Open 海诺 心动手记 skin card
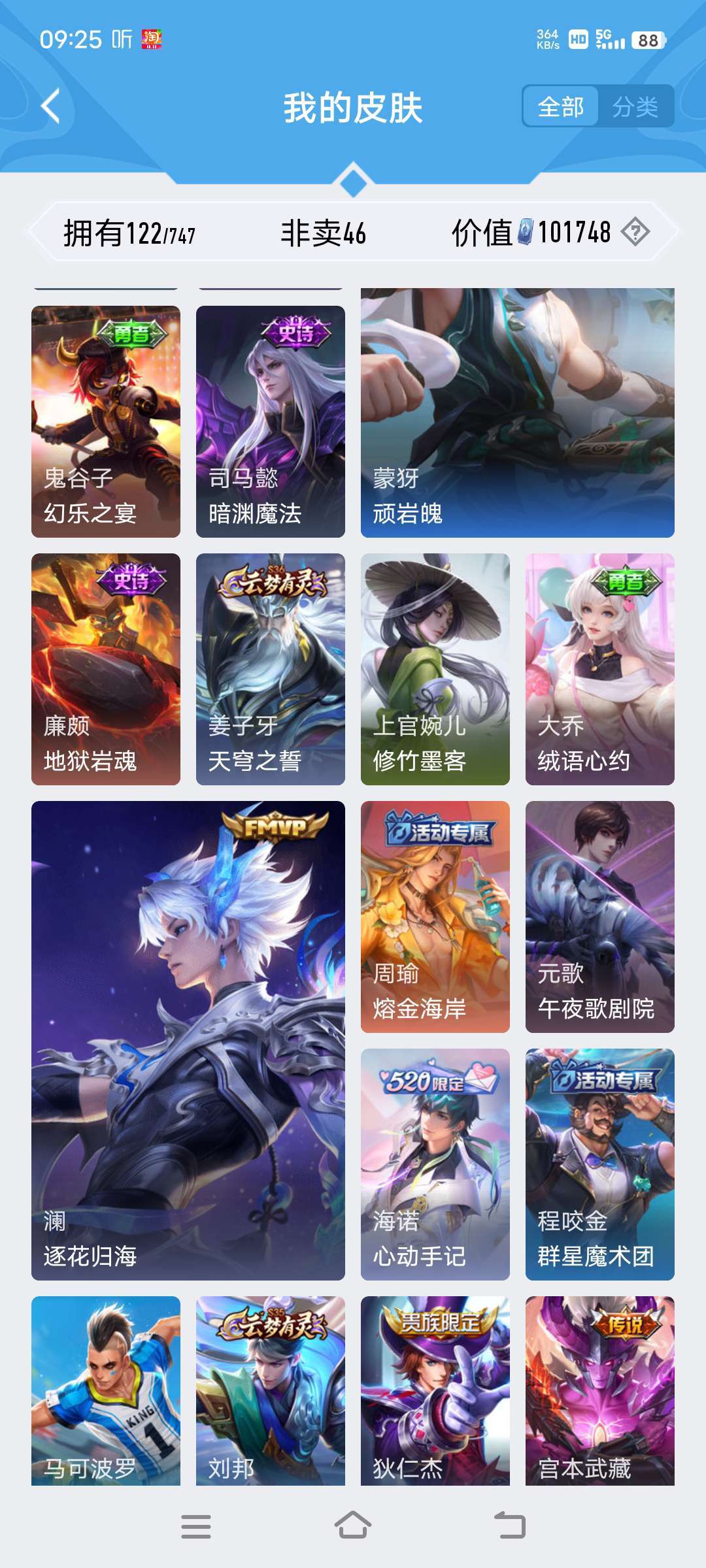The height and width of the screenshot is (1568, 706). pyautogui.click(x=435, y=1164)
